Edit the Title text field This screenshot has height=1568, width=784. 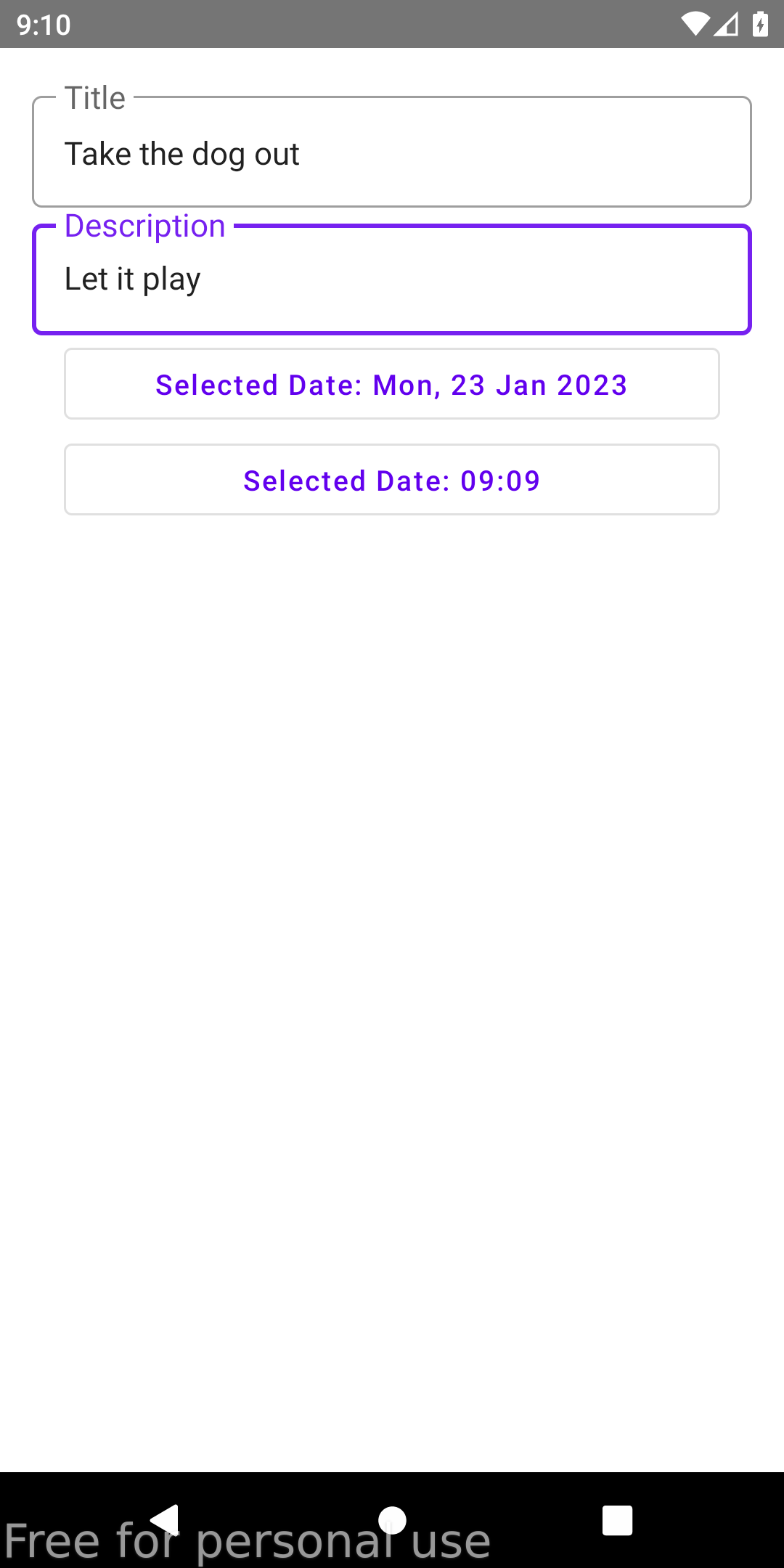(x=392, y=153)
